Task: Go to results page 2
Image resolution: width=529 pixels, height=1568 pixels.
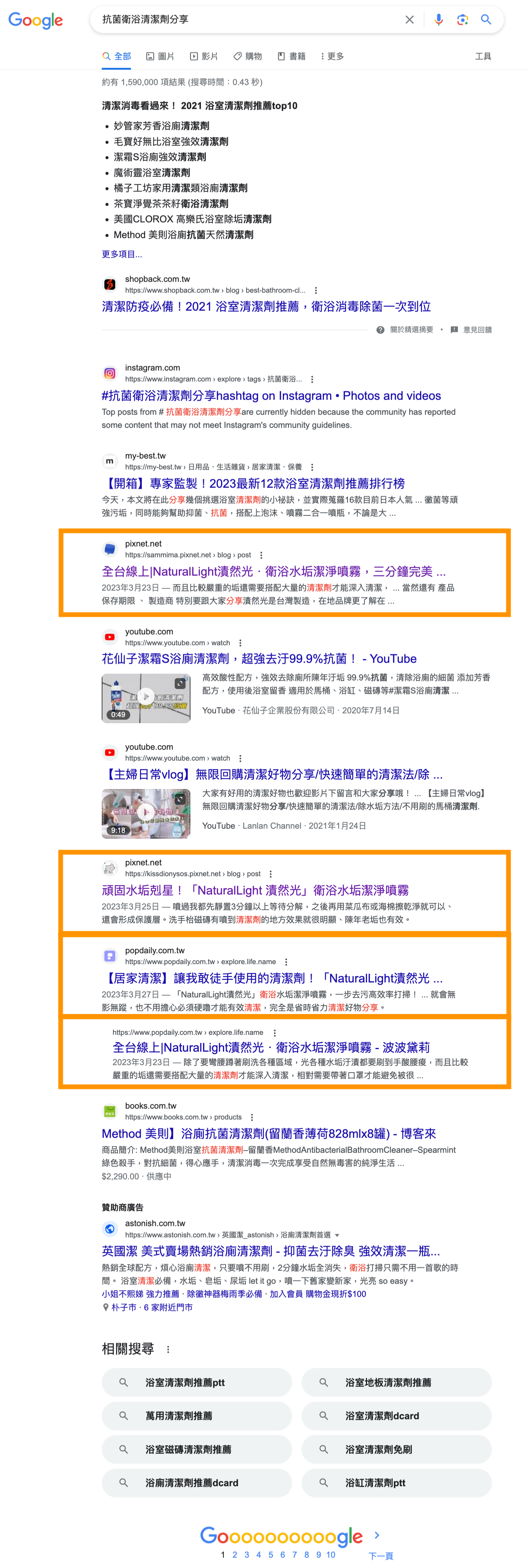Action: point(234,1554)
